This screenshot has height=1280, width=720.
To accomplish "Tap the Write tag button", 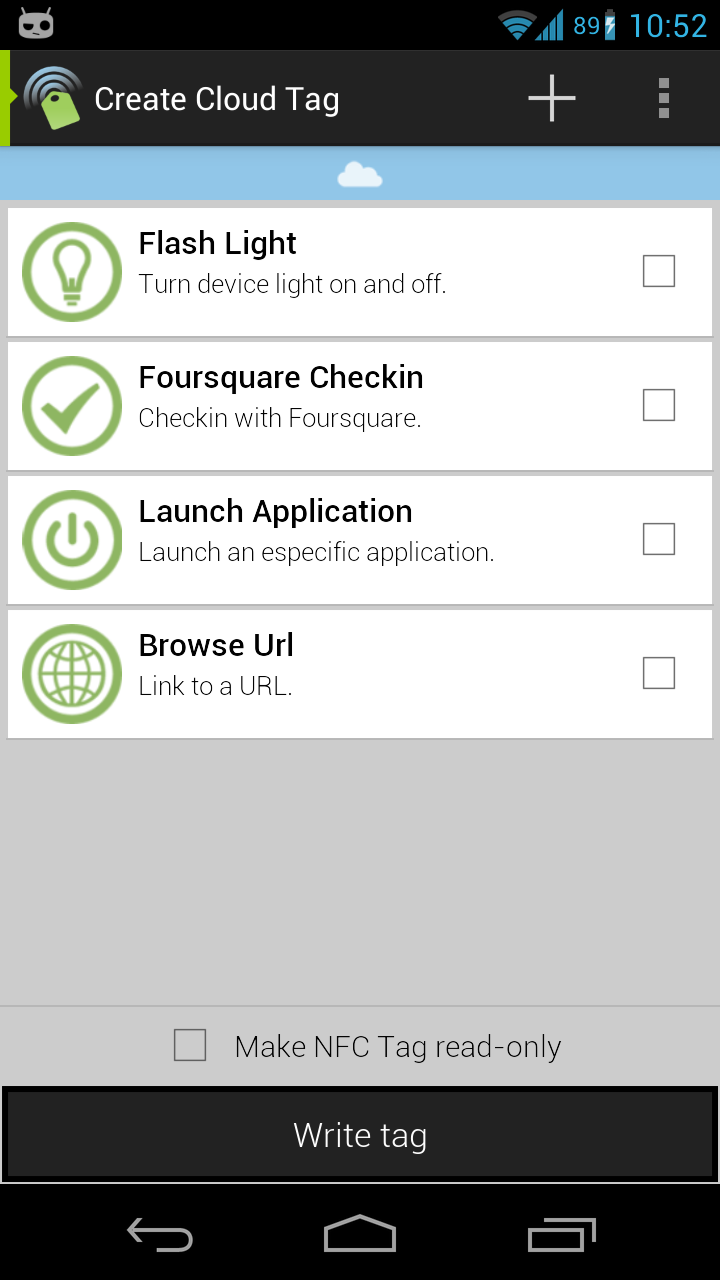I will pyautogui.click(x=360, y=1135).
